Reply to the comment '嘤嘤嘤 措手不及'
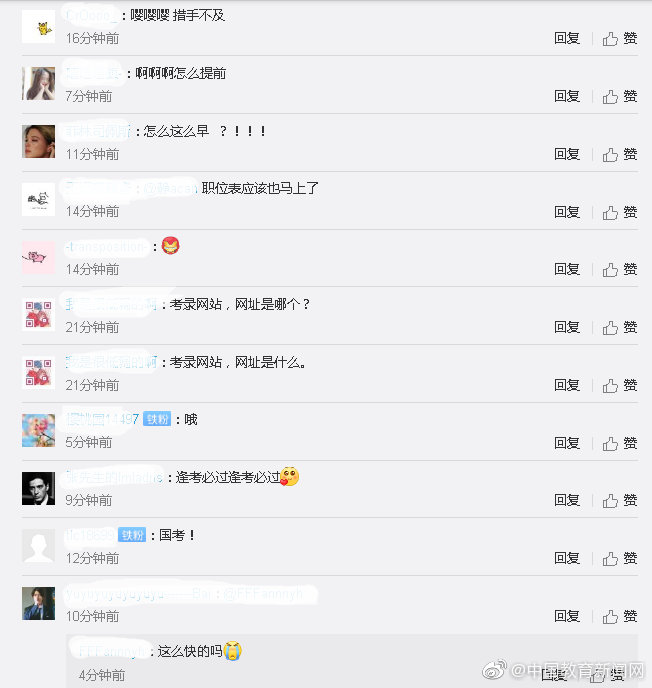The width and height of the screenshot is (652, 688). [x=567, y=39]
